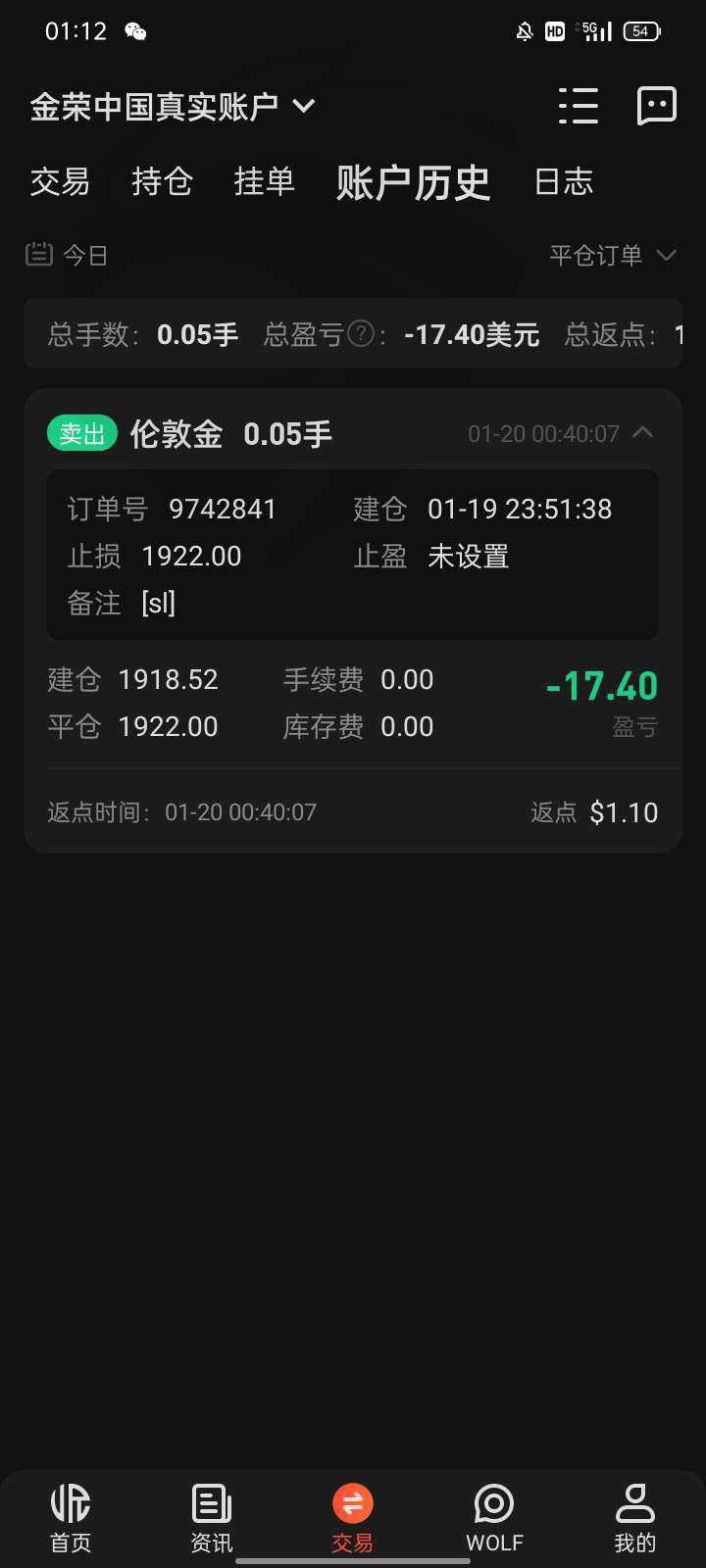This screenshot has height=1568, width=706.
Task: Collapse the 伦敦金 order details
Action: coord(643,432)
